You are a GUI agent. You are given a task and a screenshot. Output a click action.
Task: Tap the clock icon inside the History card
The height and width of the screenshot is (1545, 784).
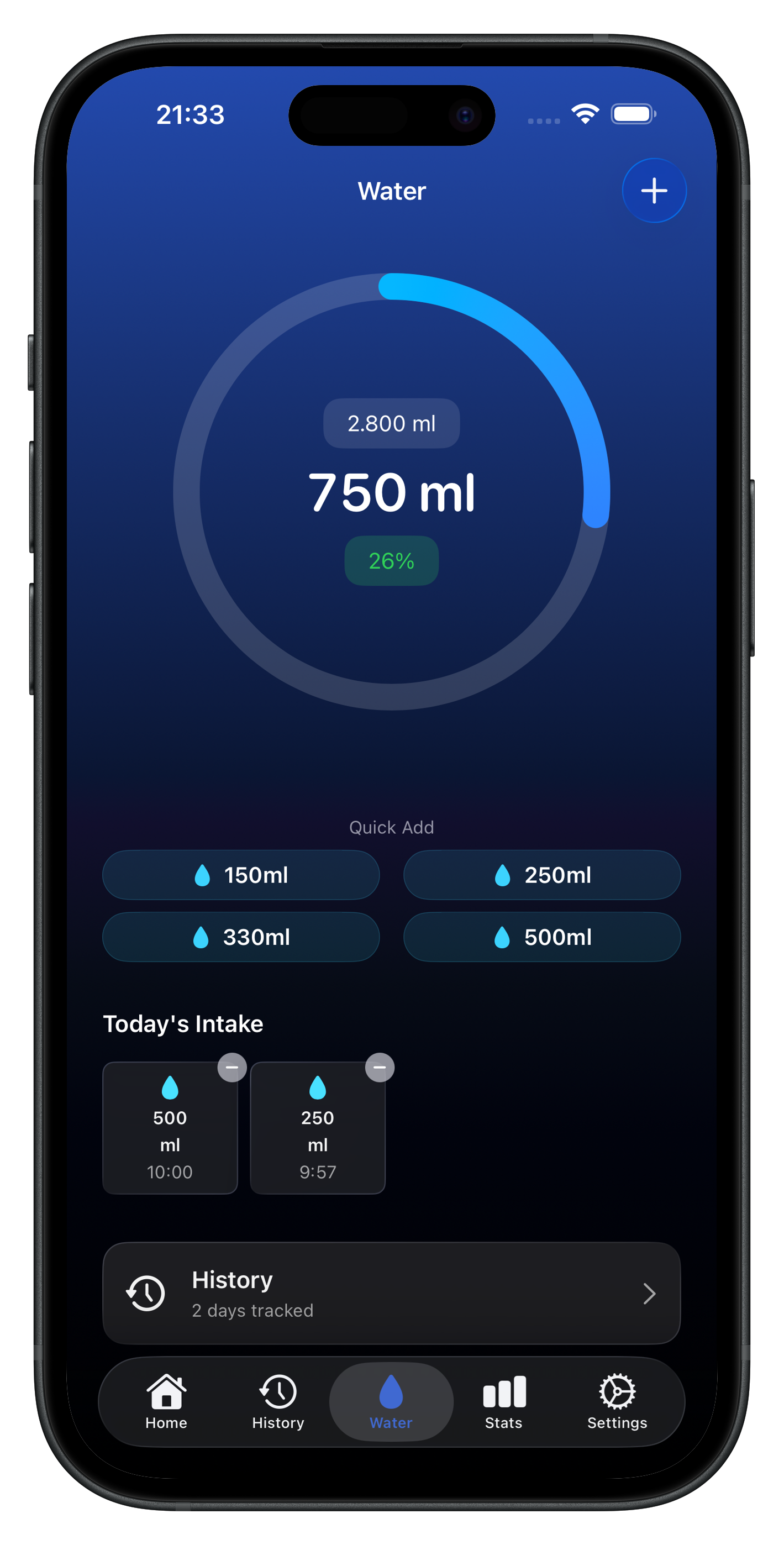click(x=145, y=1294)
